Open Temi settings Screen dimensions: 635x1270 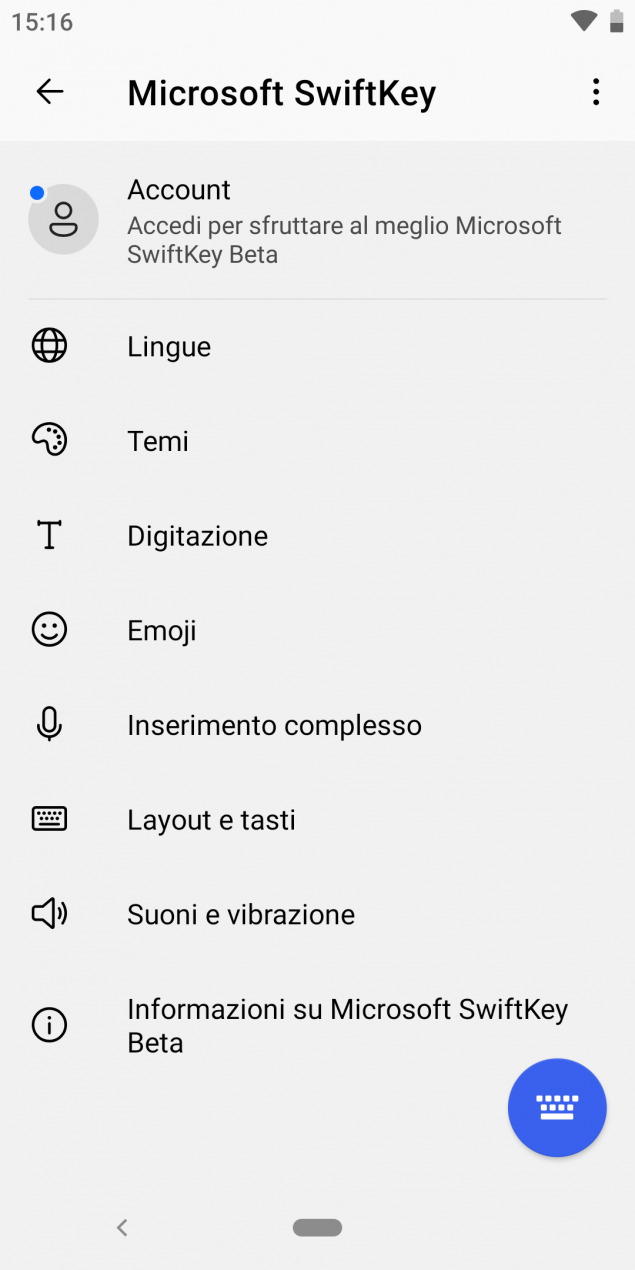pyautogui.click(x=317, y=441)
